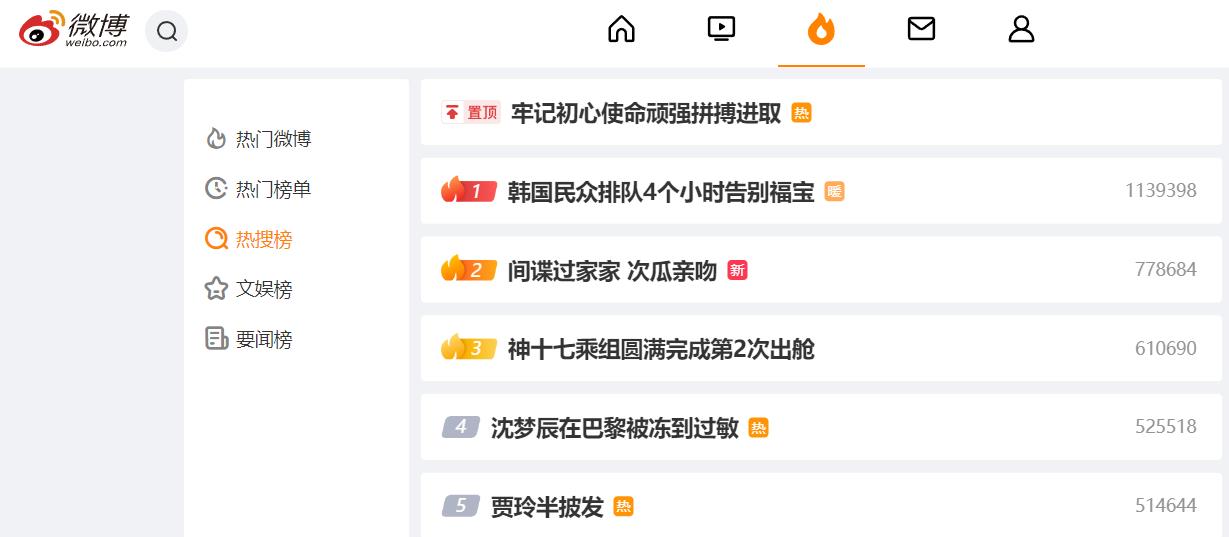
Task: View trend 贾玲半披发
Action: [x=547, y=507]
